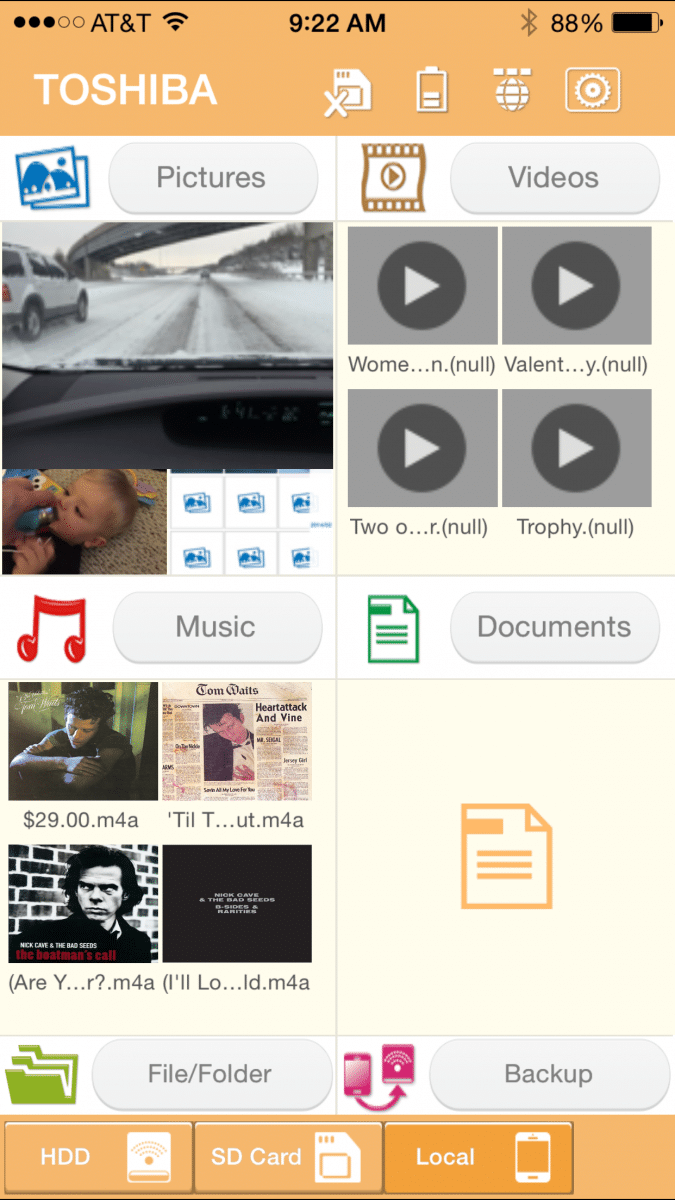Play the Two o…r video
Viewport: 675px width, 1200px height.
tap(422, 448)
